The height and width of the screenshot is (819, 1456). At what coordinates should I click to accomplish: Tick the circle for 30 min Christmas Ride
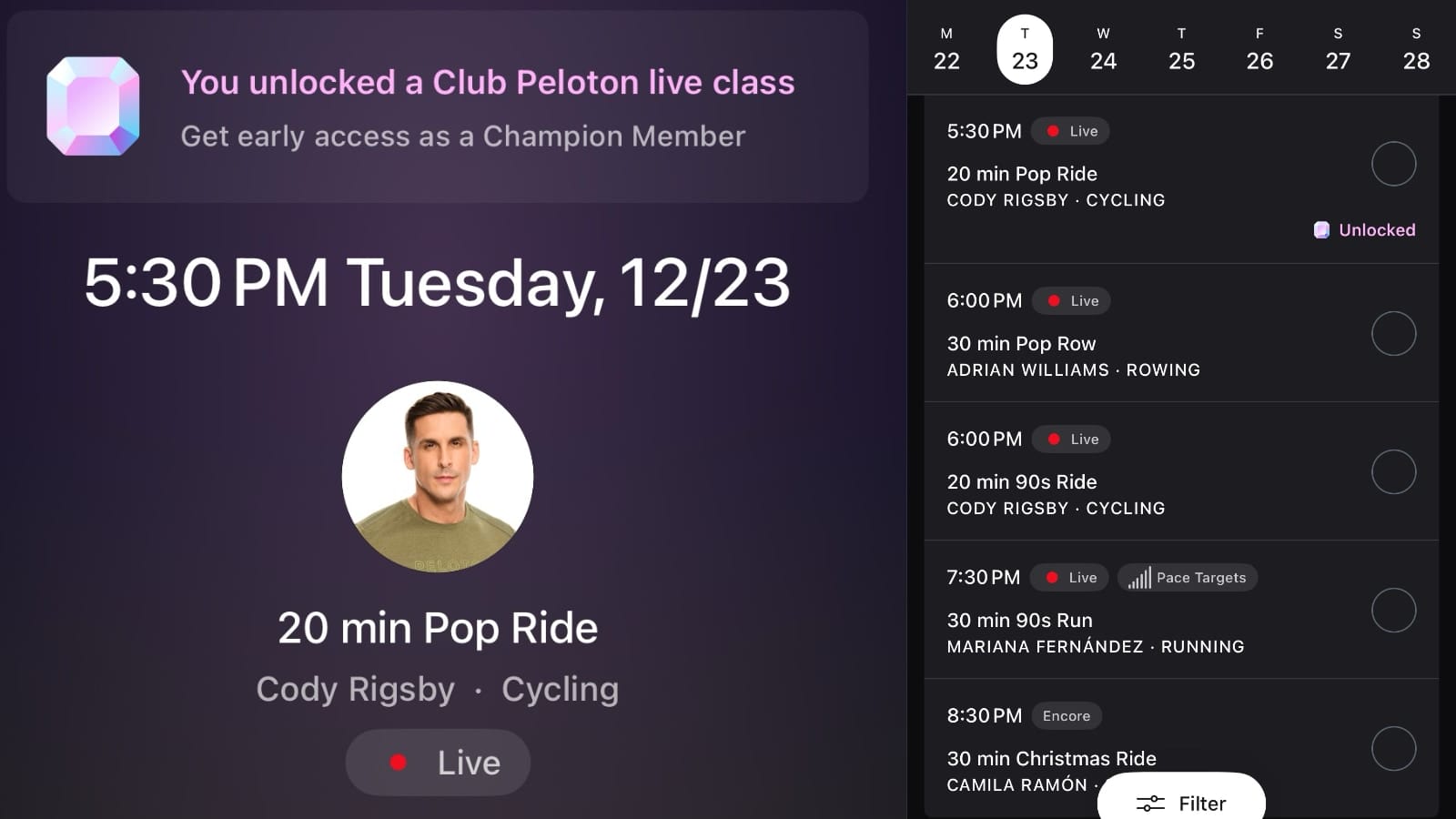pyautogui.click(x=1393, y=749)
